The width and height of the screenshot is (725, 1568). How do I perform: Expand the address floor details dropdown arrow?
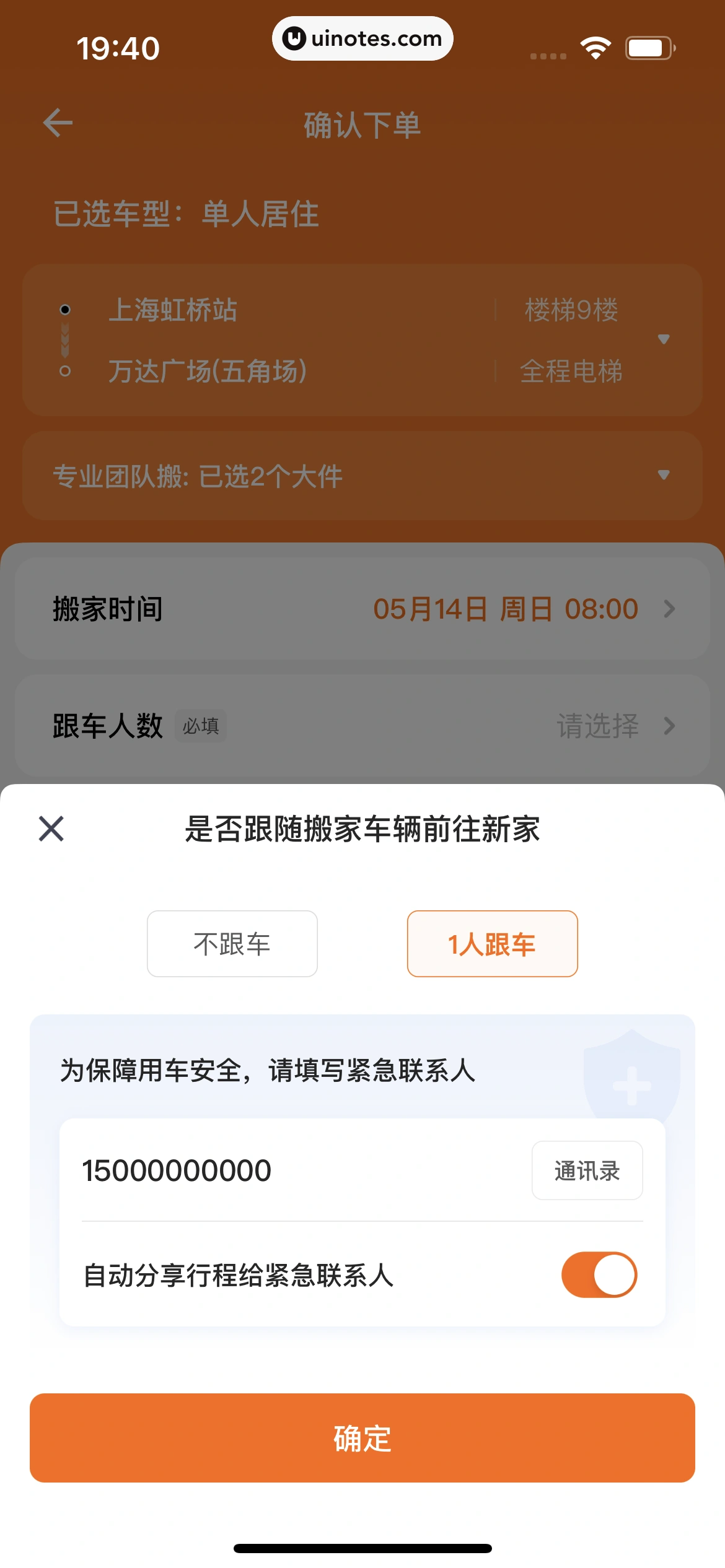(x=664, y=339)
